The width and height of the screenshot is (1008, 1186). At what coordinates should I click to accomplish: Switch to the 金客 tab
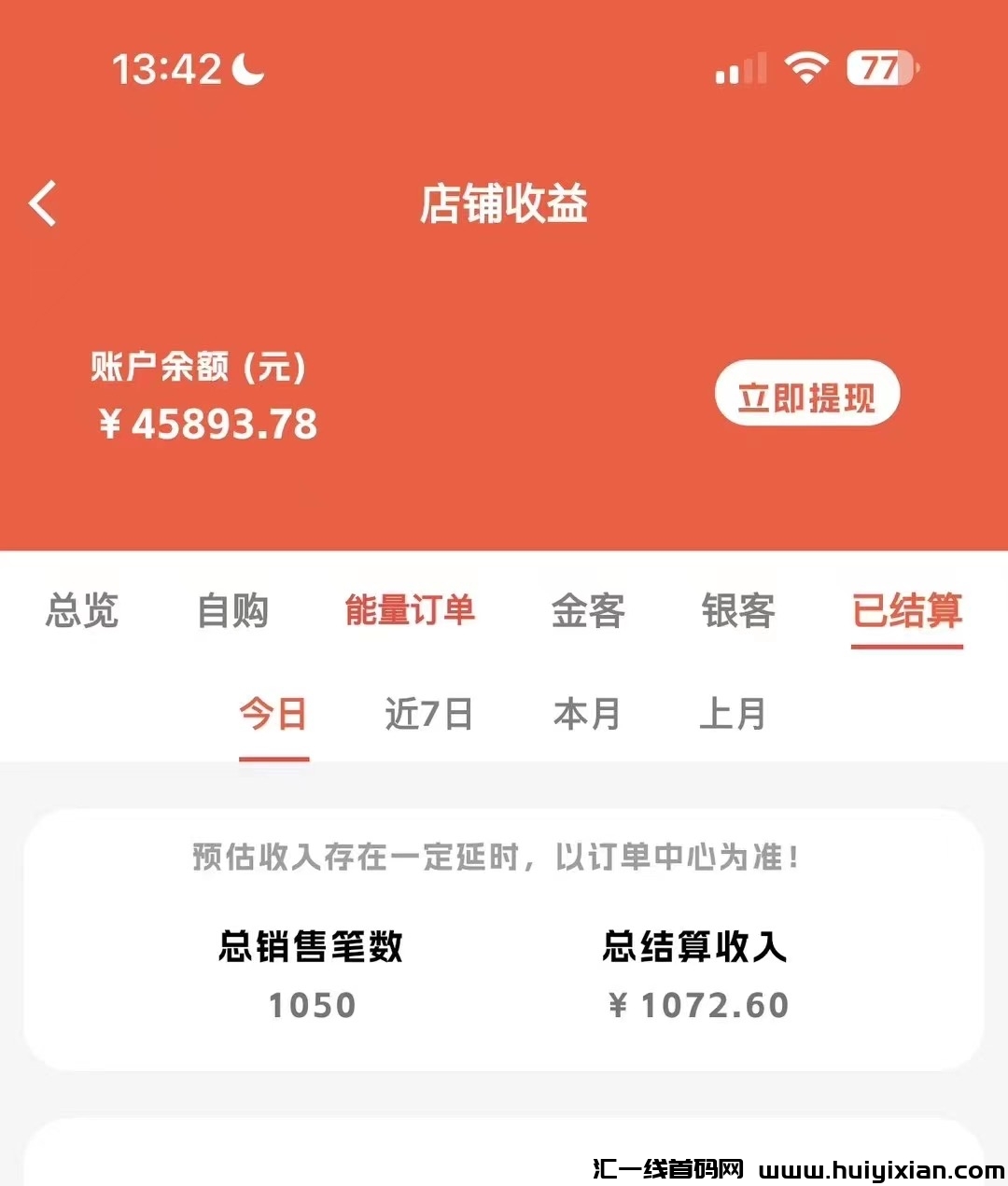[588, 612]
